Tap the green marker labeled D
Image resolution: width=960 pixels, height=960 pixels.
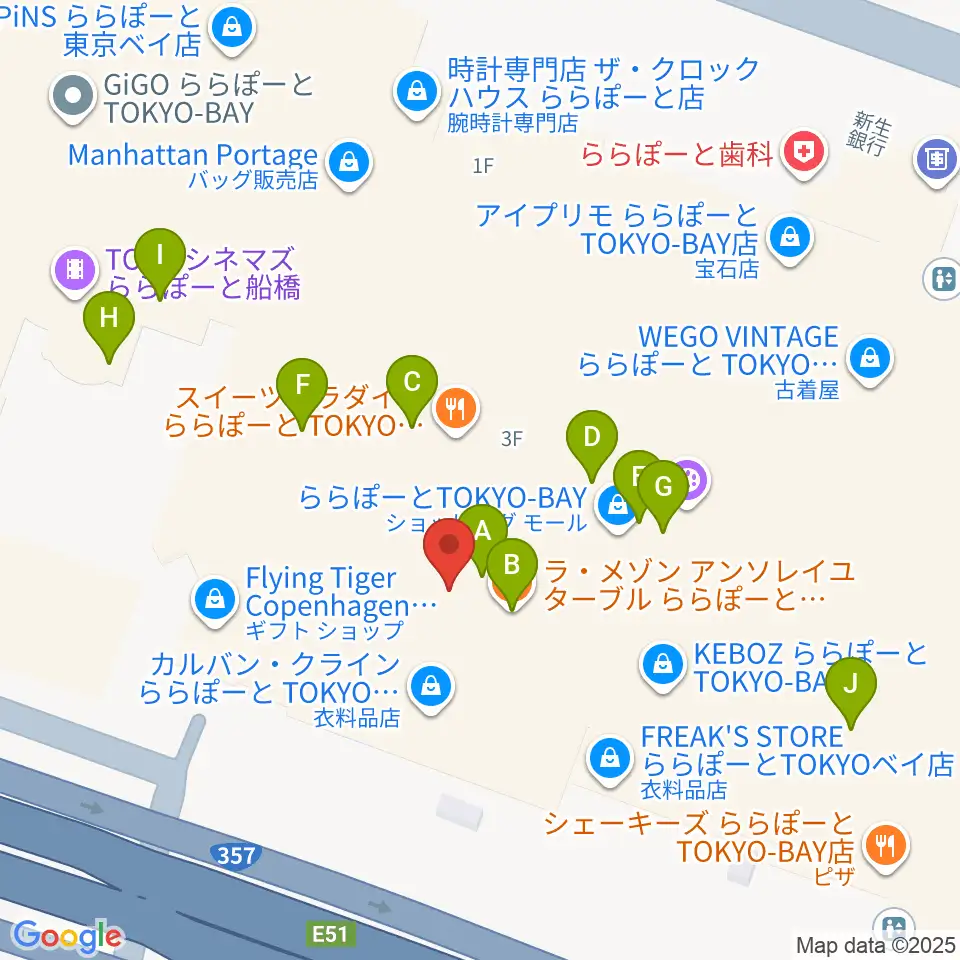point(591,439)
